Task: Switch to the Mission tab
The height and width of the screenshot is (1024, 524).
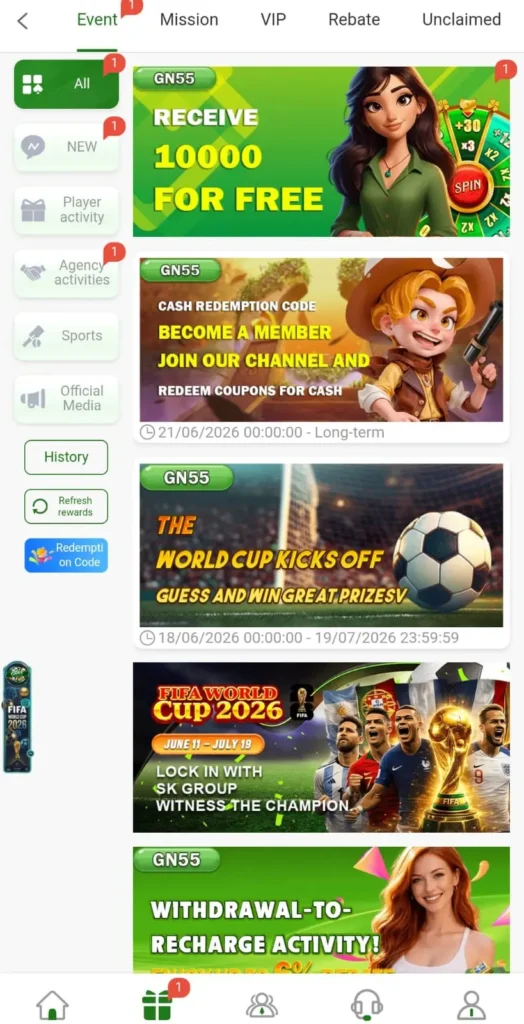Action: tap(189, 20)
